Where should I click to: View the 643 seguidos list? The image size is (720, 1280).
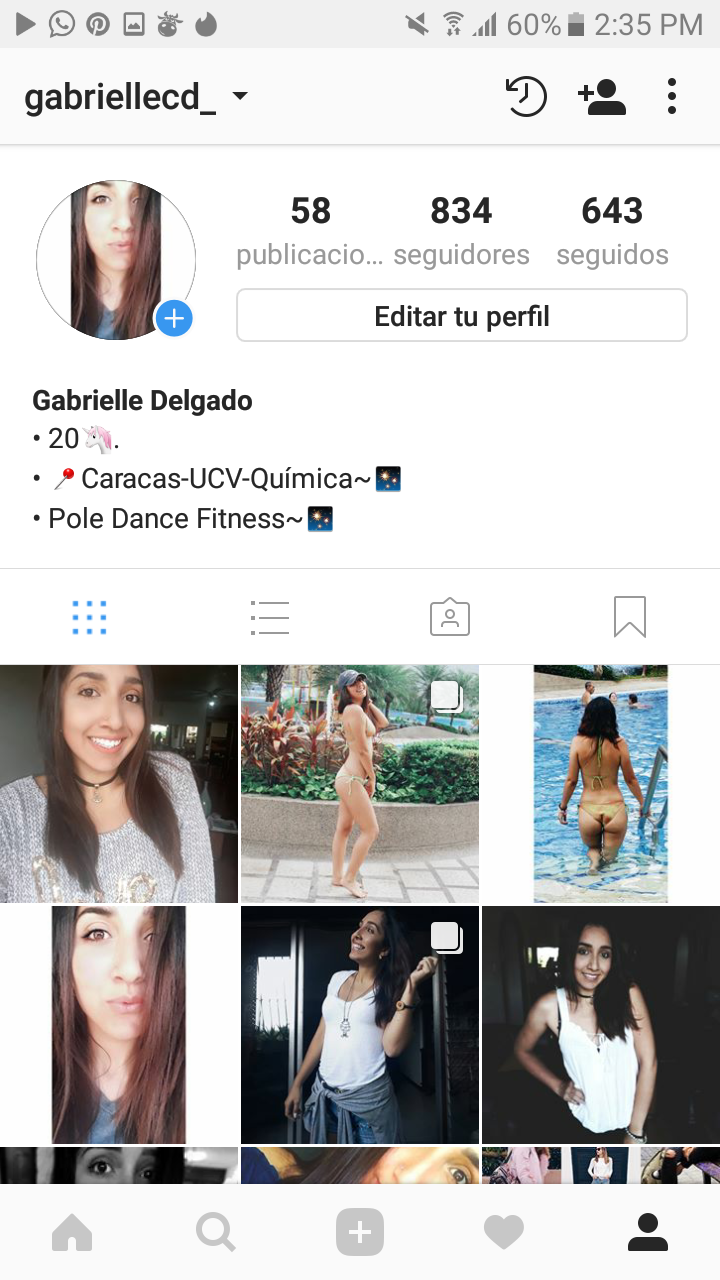click(x=612, y=230)
